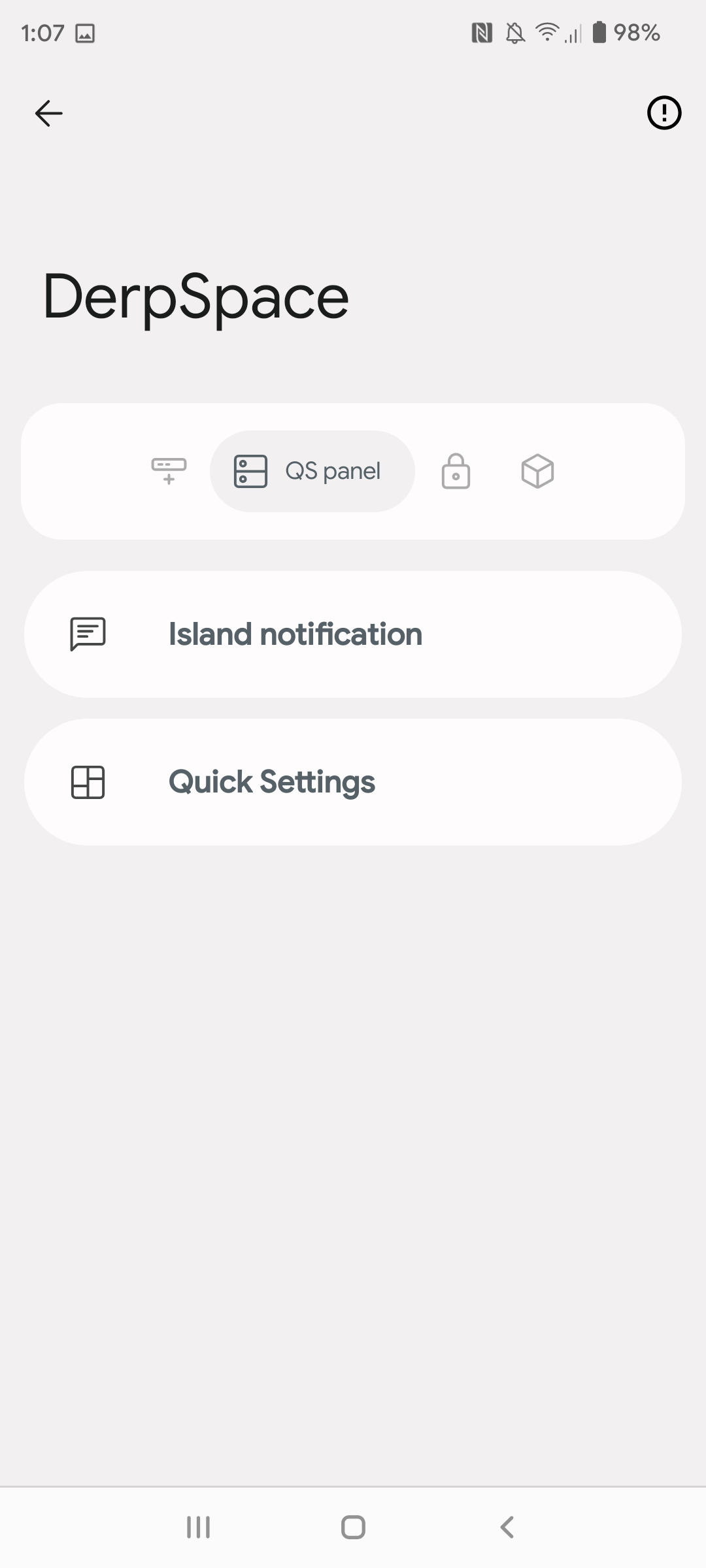The width and height of the screenshot is (706, 1568).
Task: Go to the home screen
Action: 353,1527
